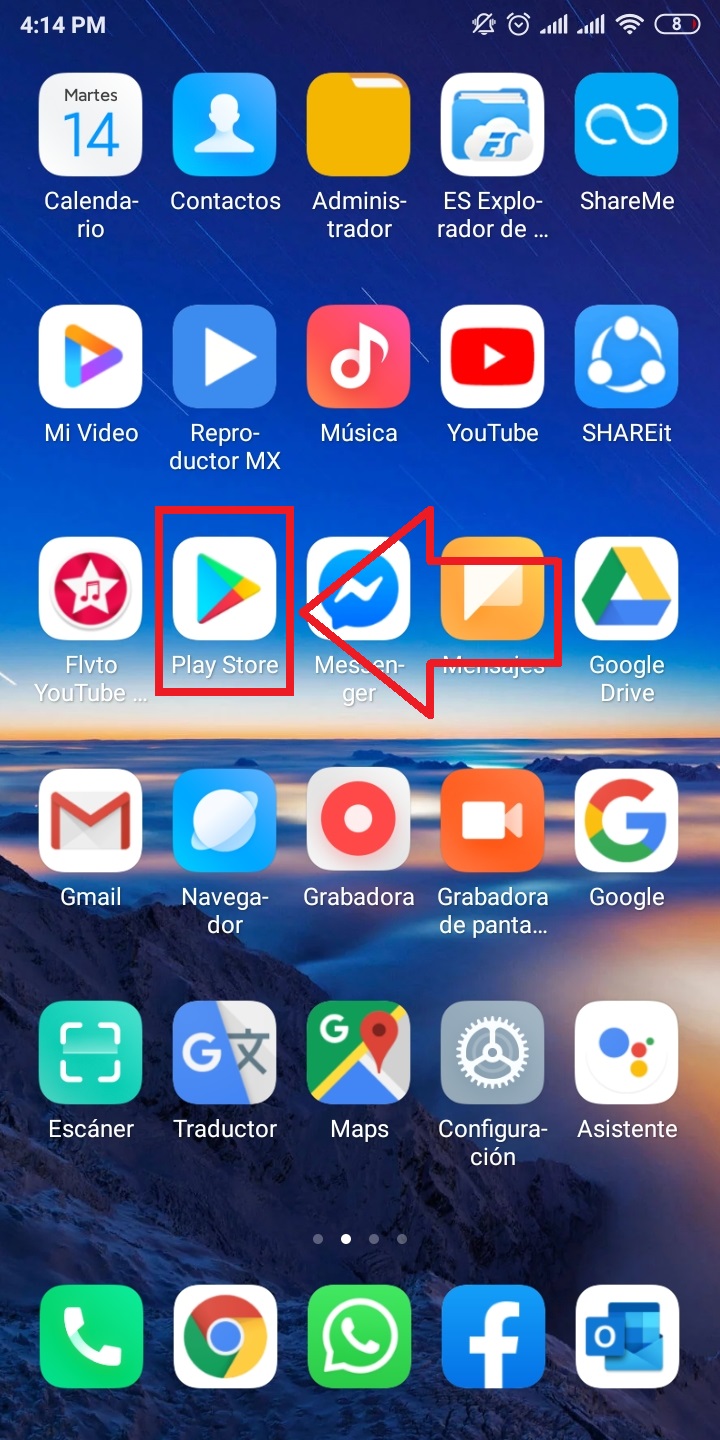The height and width of the screenshot is (1440, 720).
Task: Open Contactos
Action: 225,125
